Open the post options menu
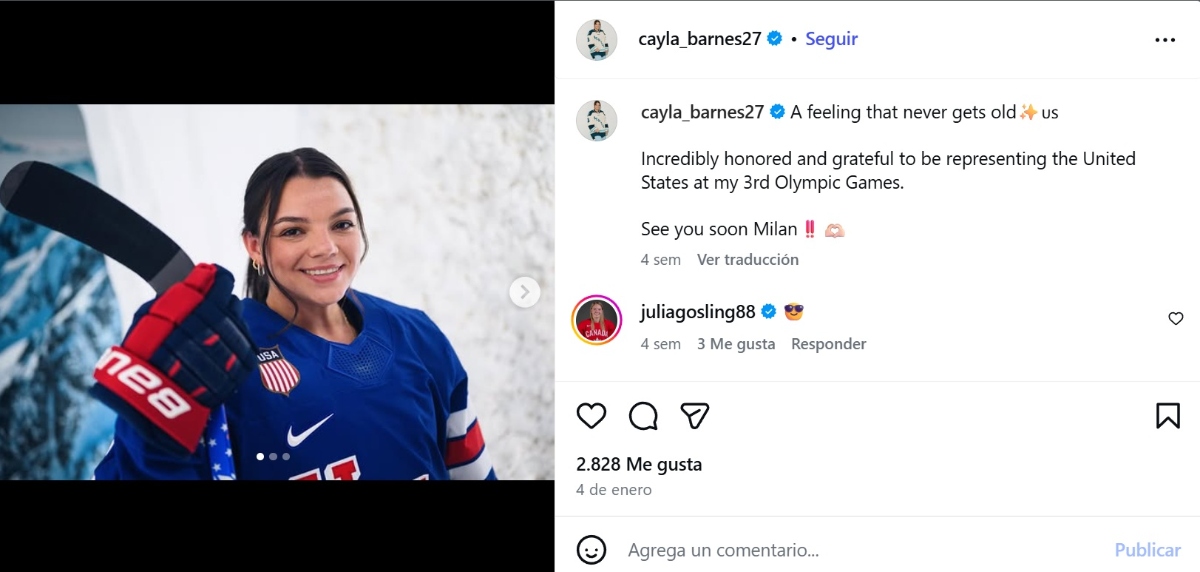The height and width of the screenshot is (572, 1200). pos(1165,40)
